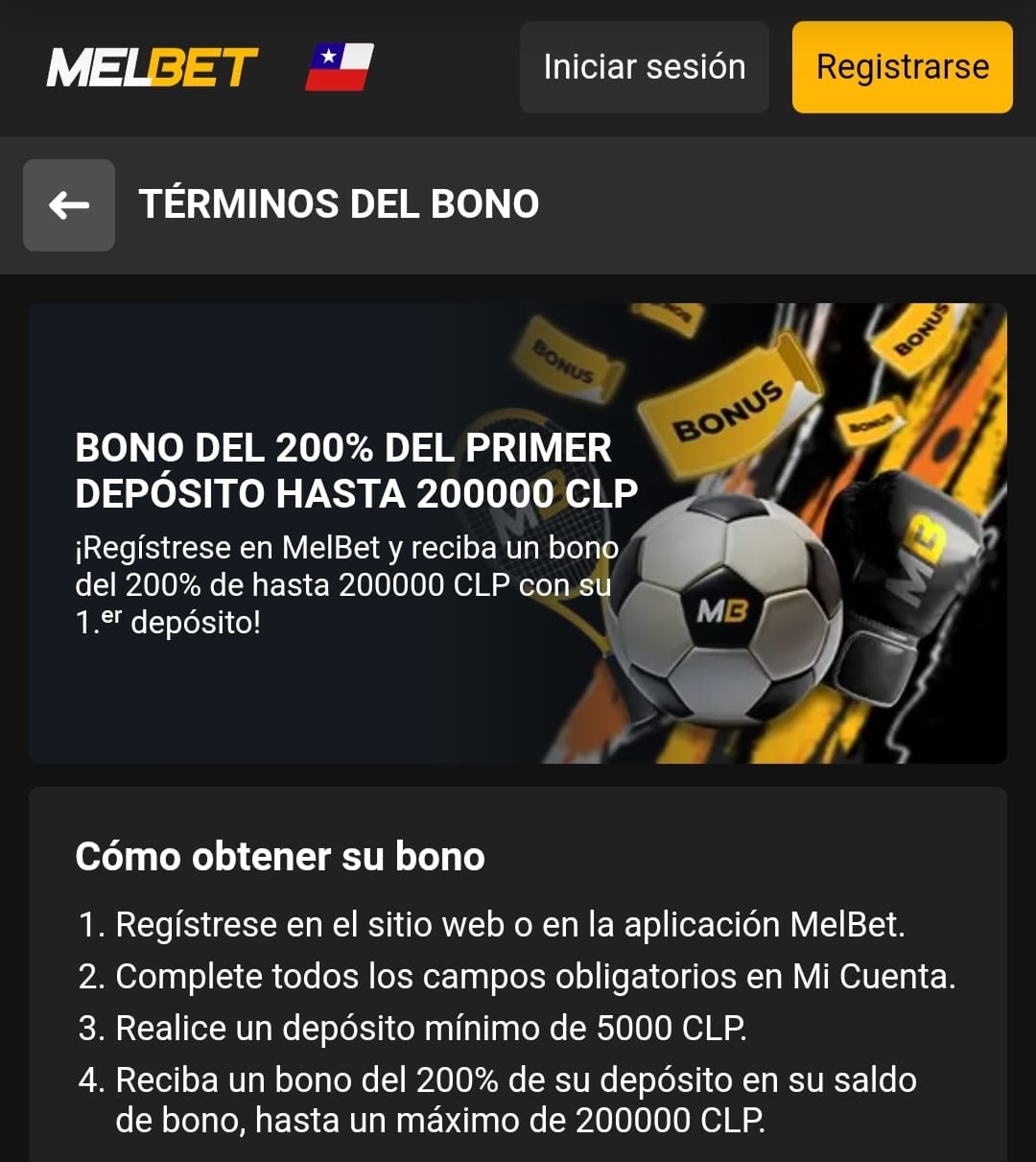The height and width of the screenshot is (1162, 1036).
Task: Tap the MELBET logo to go home
Action: pyautogui.click(x=153, y=67)
